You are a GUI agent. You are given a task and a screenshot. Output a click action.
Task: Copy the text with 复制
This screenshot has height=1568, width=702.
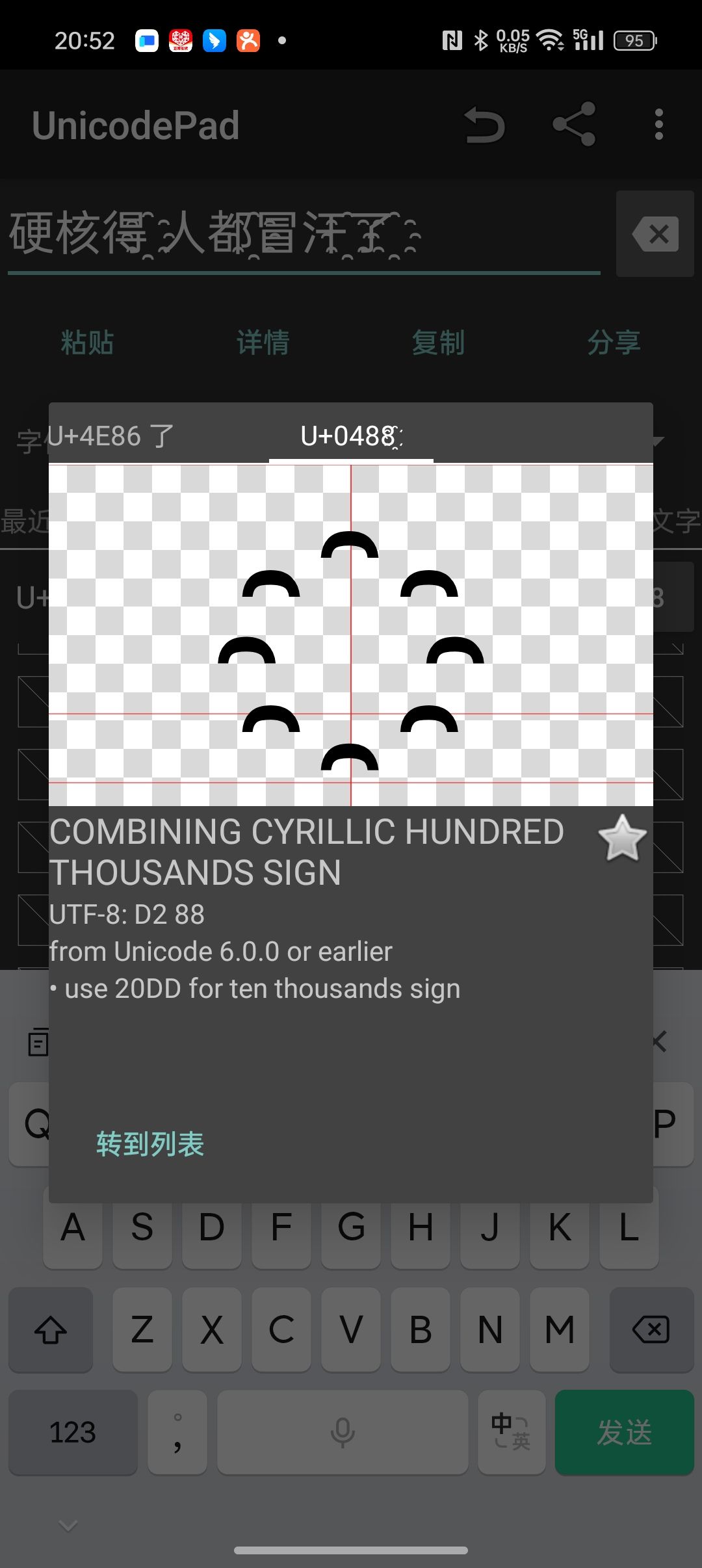click(438, 343)
